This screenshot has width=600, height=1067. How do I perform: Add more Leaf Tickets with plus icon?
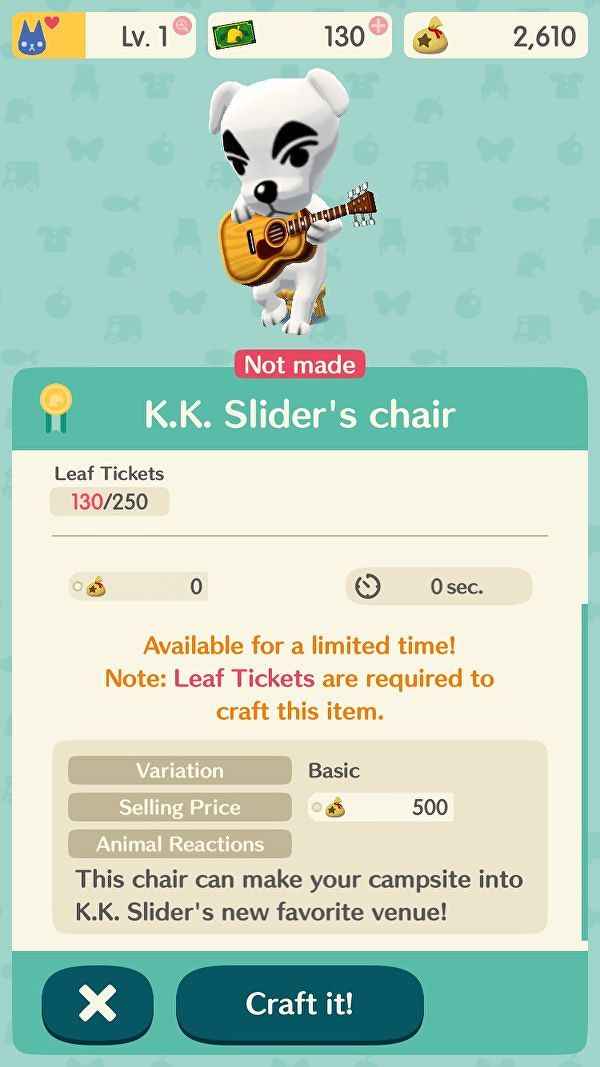378,25
